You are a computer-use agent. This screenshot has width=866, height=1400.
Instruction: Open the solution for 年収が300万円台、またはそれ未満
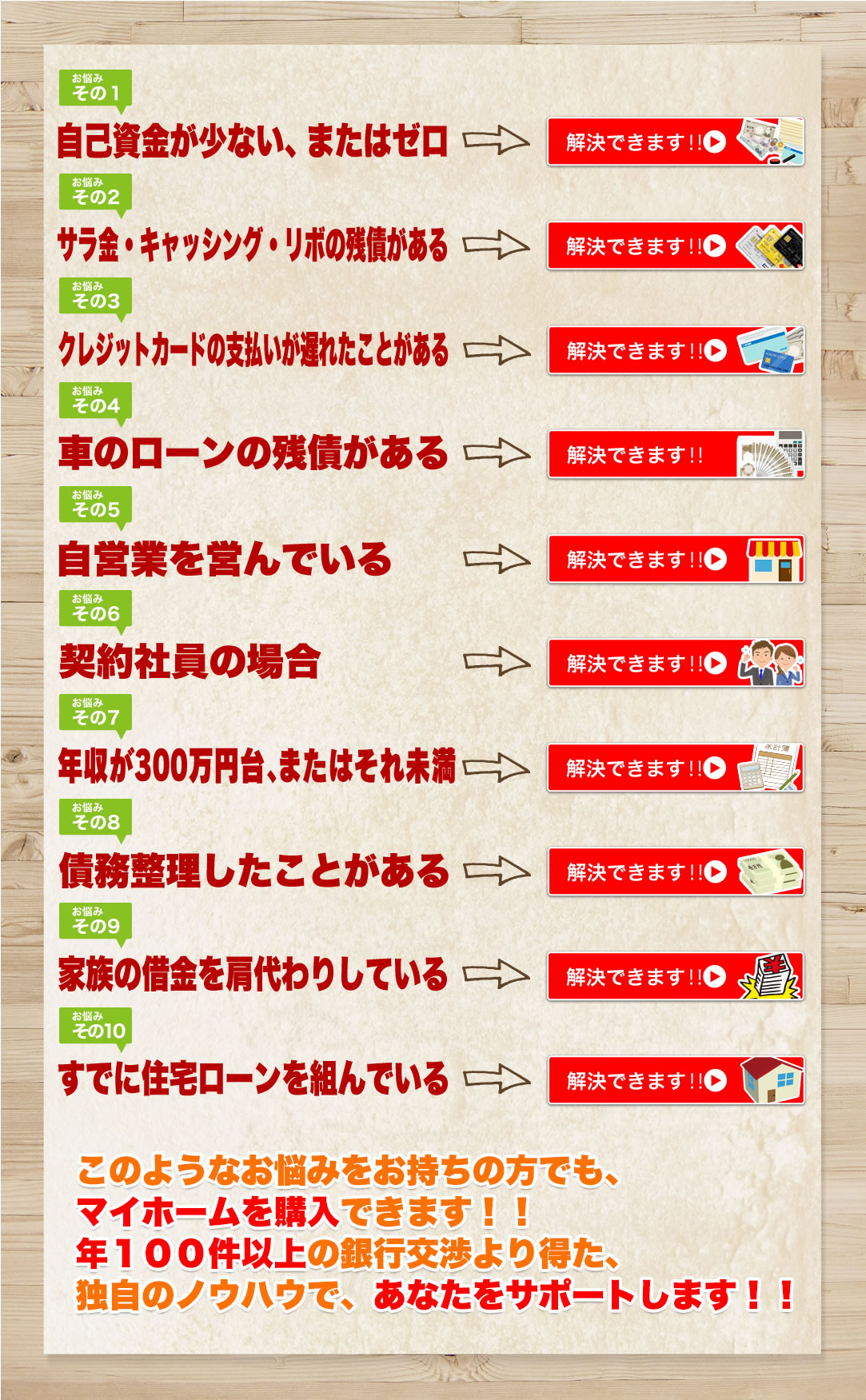pos(675,768)
